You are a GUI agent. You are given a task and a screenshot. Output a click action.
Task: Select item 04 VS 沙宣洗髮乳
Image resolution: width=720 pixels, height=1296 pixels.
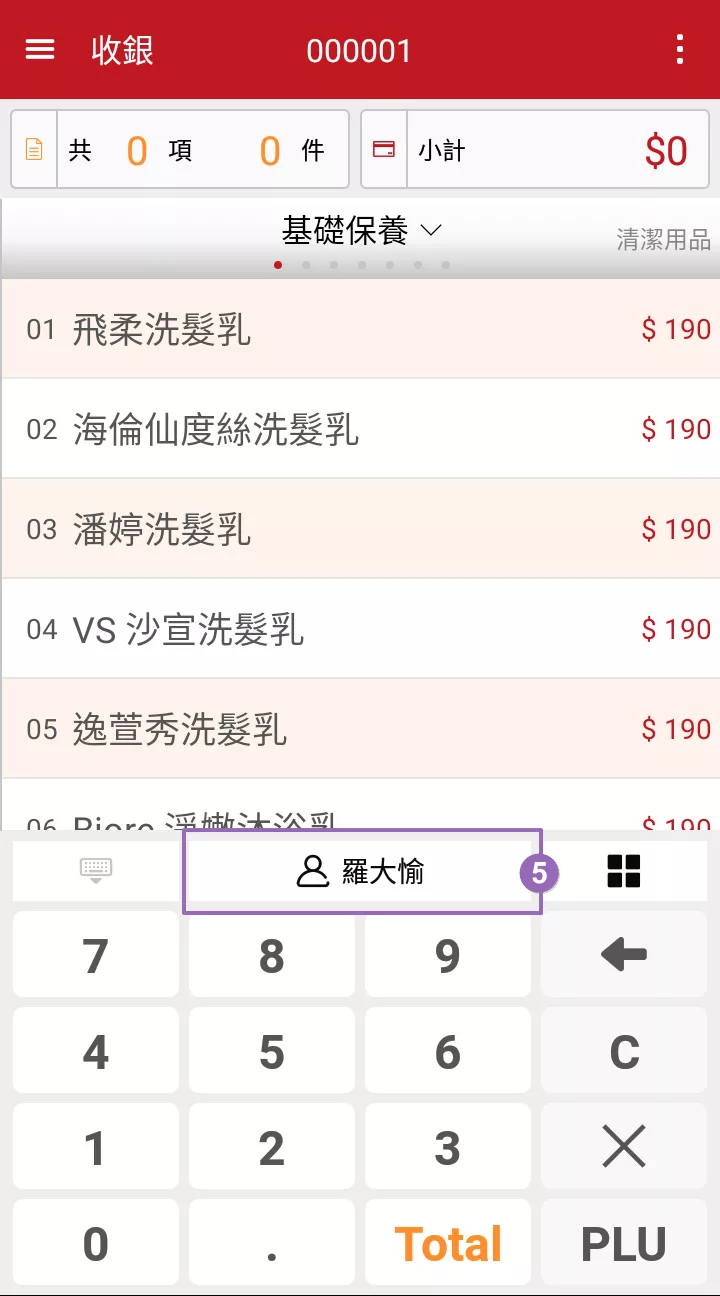(x=361, y=629)
